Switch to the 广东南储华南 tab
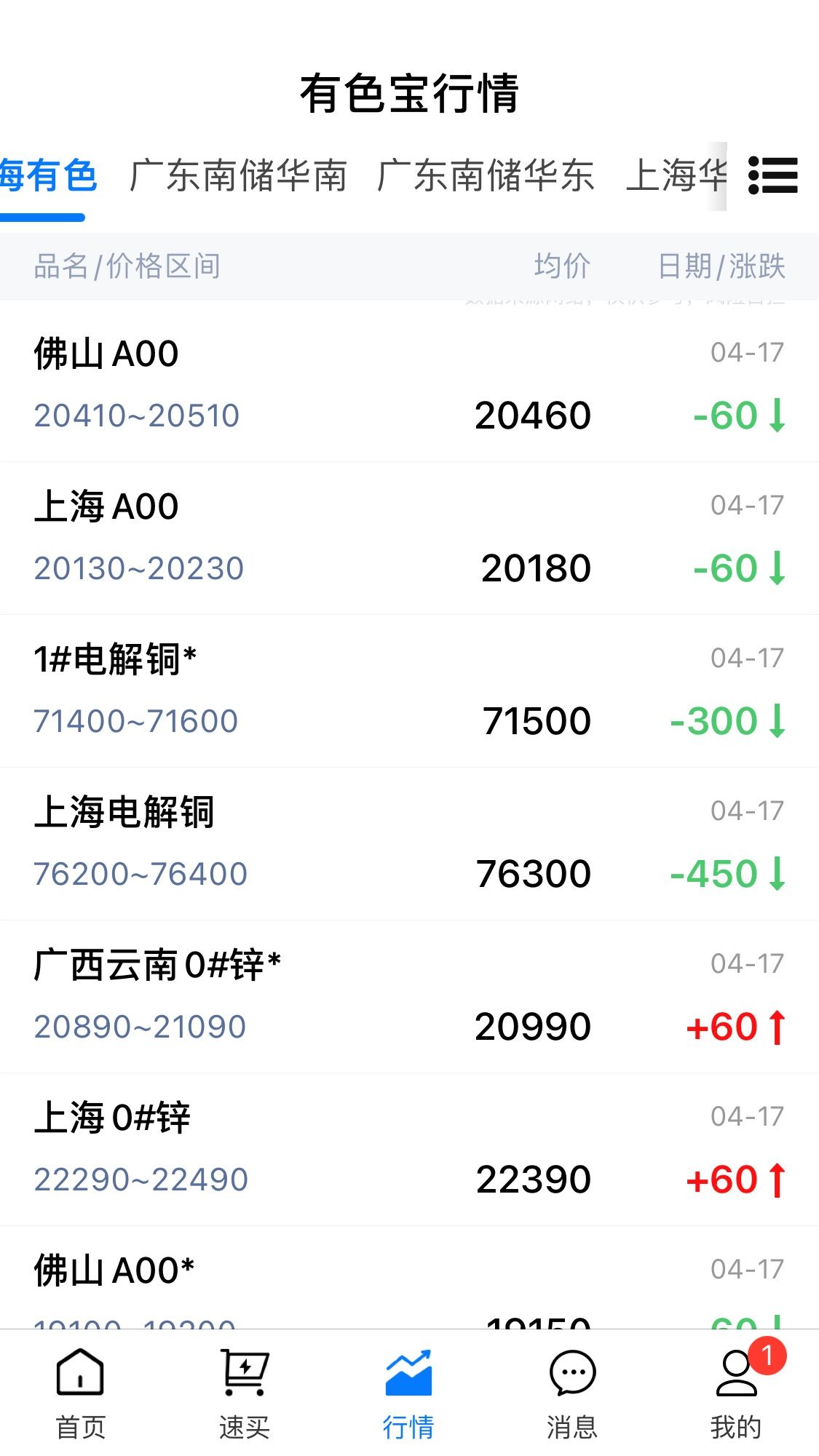Image resolution: width=819 pixels, height=1456 pixels. click(x=238, y=176)
